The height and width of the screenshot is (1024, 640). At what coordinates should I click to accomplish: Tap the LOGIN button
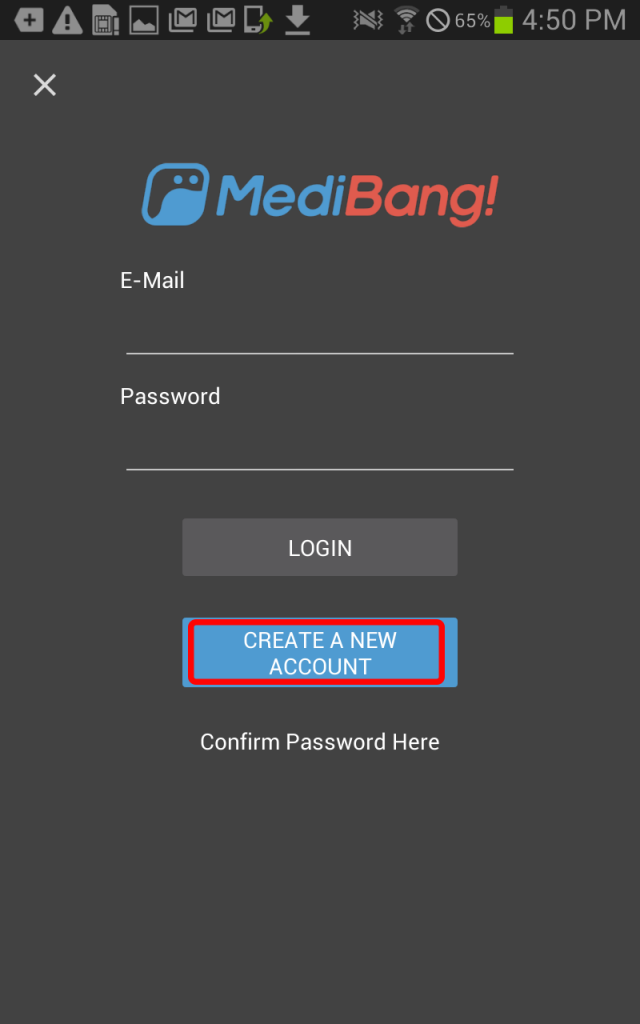pyautogui.click(x=319, y=547)
